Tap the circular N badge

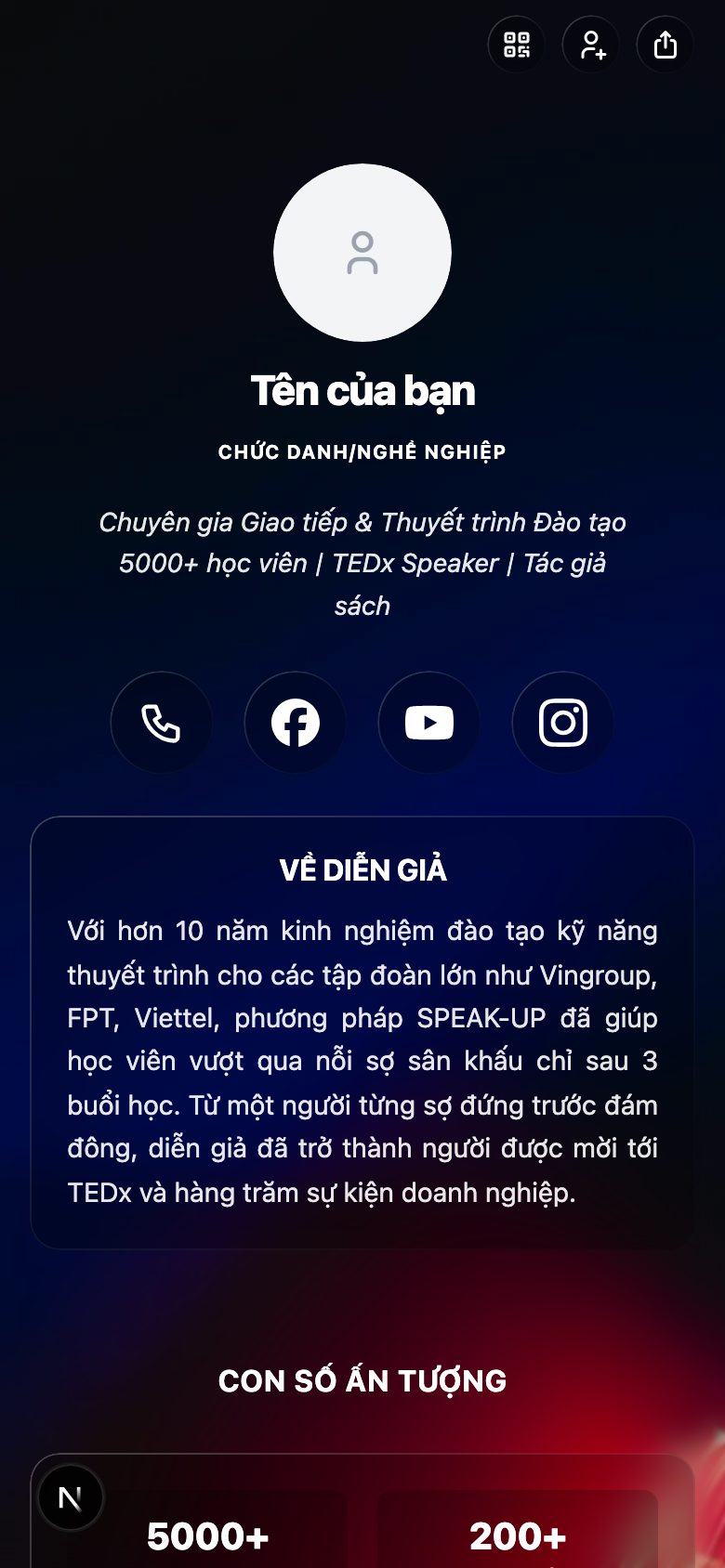pos(71,1496)
